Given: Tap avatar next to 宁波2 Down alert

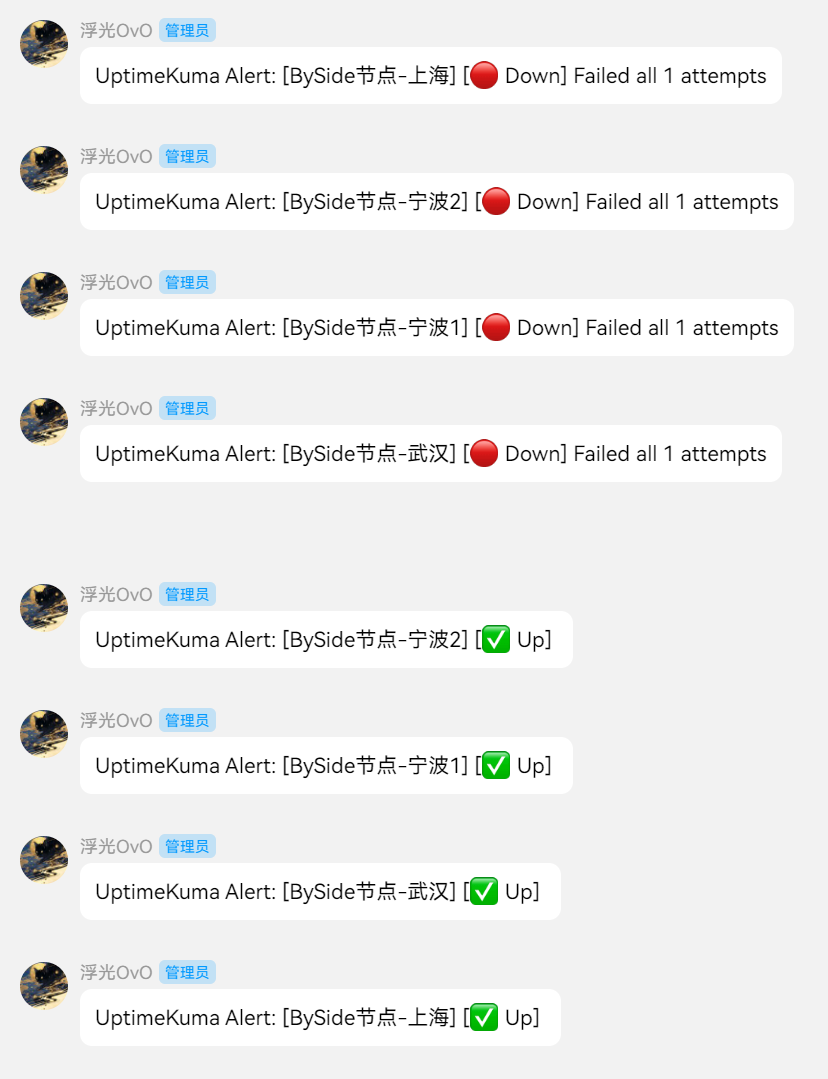Looking at the screenshot, I should [44, 170].
